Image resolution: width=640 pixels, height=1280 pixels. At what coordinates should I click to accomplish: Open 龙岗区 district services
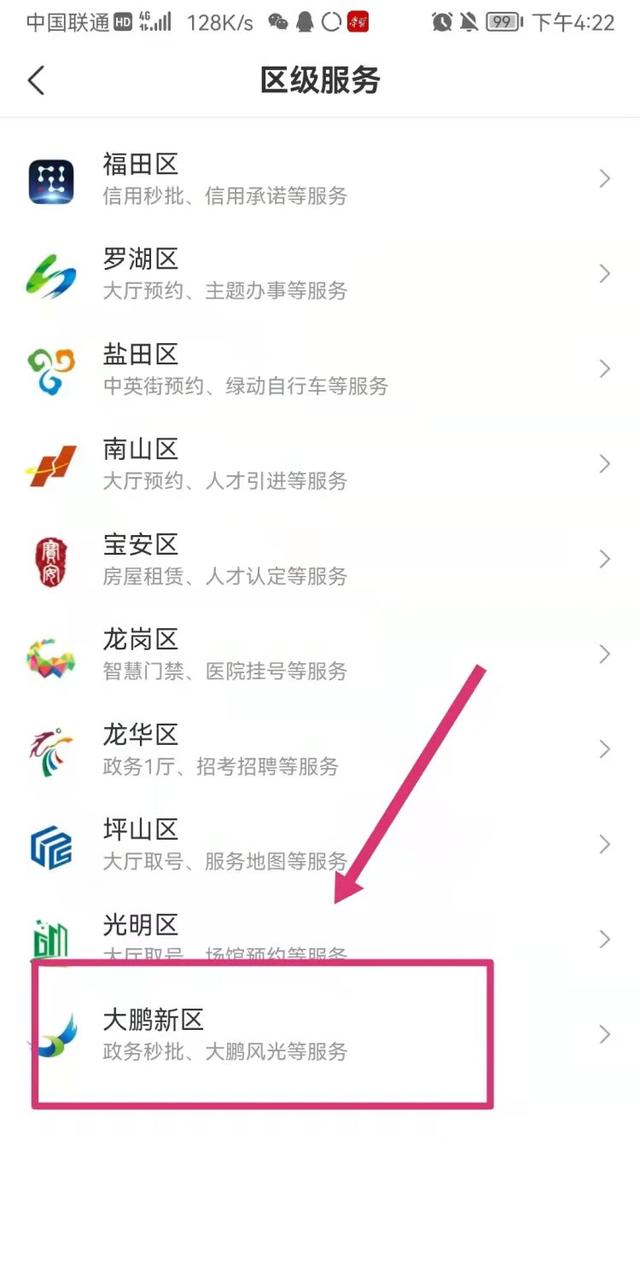[x=320, y=654]
